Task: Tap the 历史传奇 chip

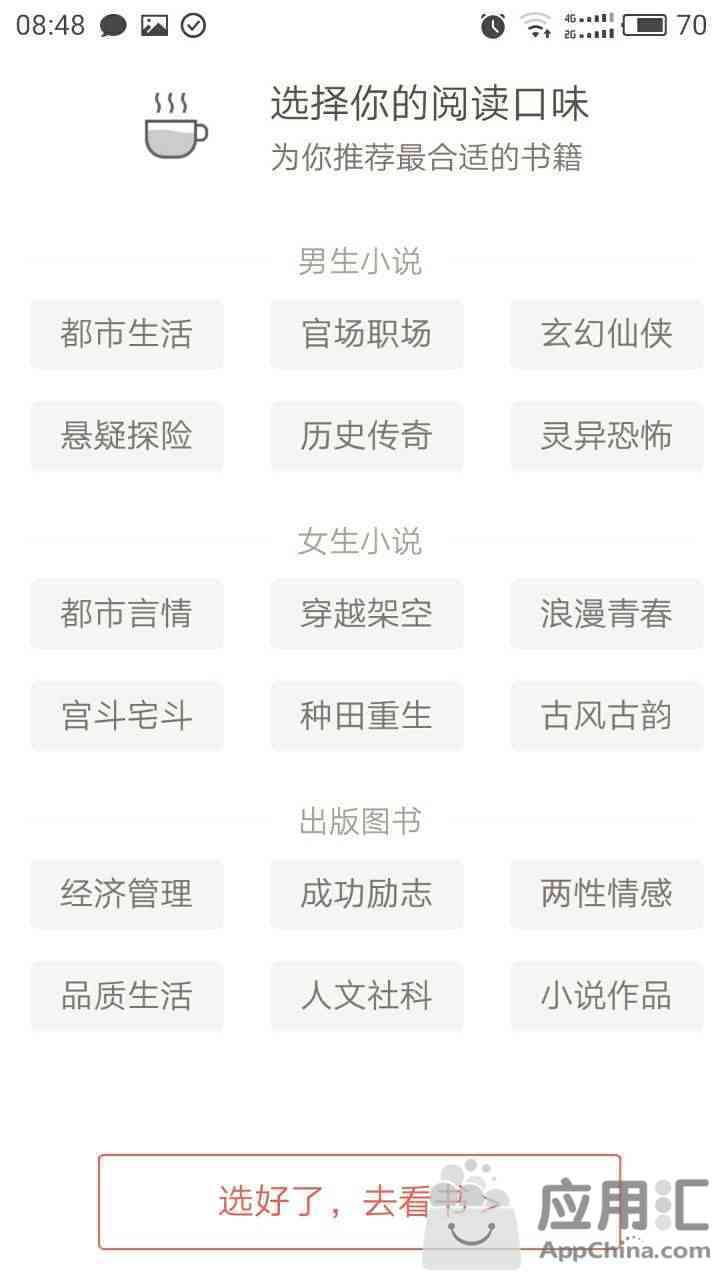Action: [367, 436]
